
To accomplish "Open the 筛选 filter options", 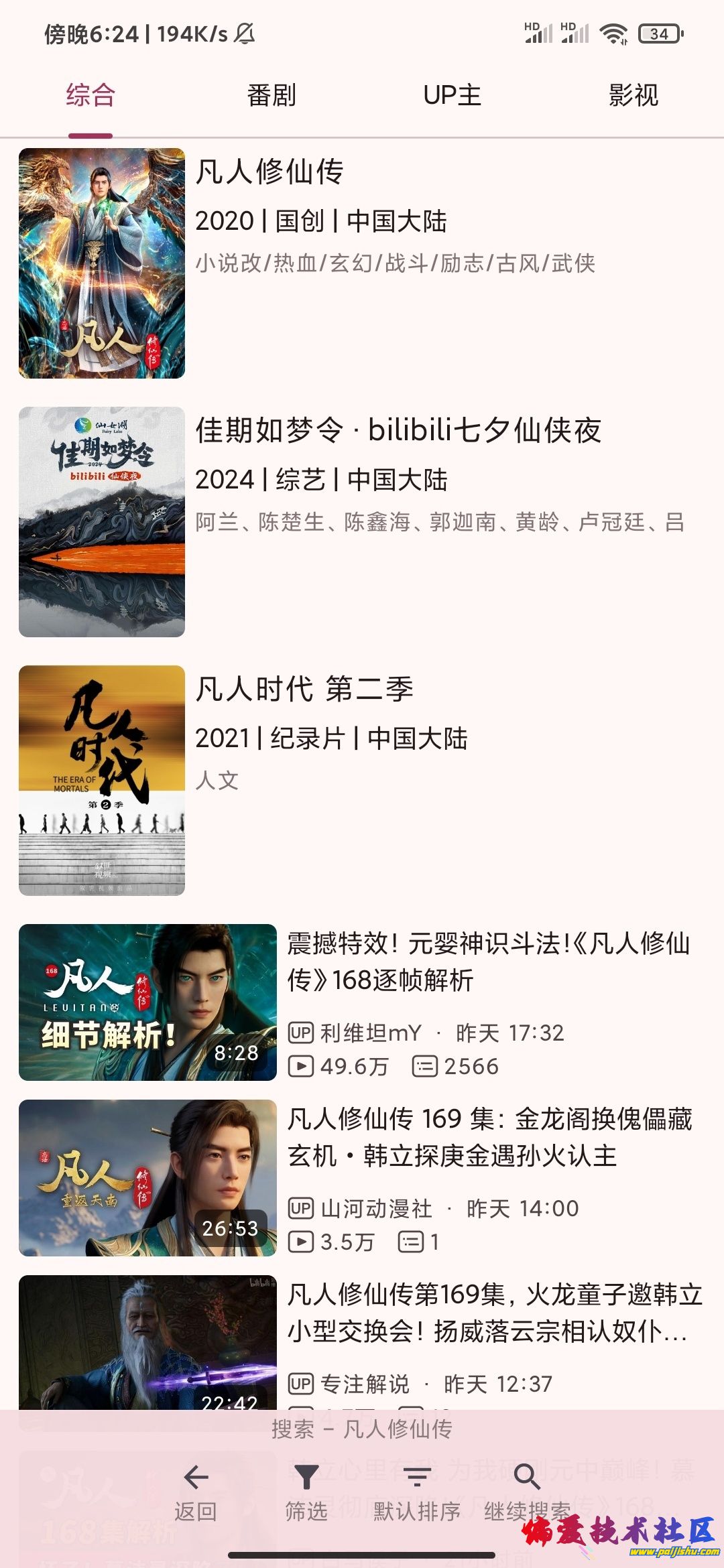I will (306, 1492).
